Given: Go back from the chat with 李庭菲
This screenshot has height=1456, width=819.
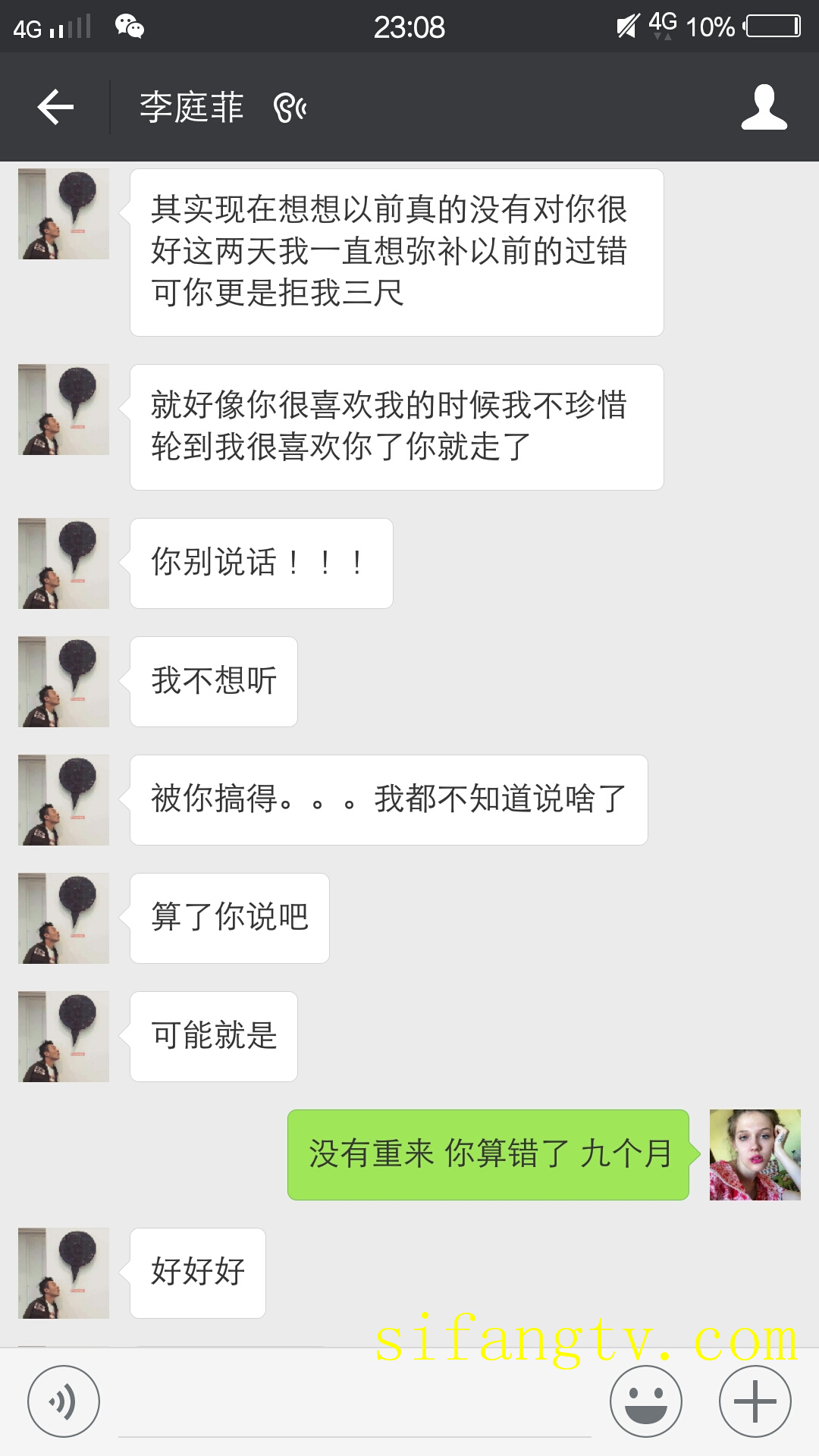Looking at the screenshot, I should click(55, 107).
